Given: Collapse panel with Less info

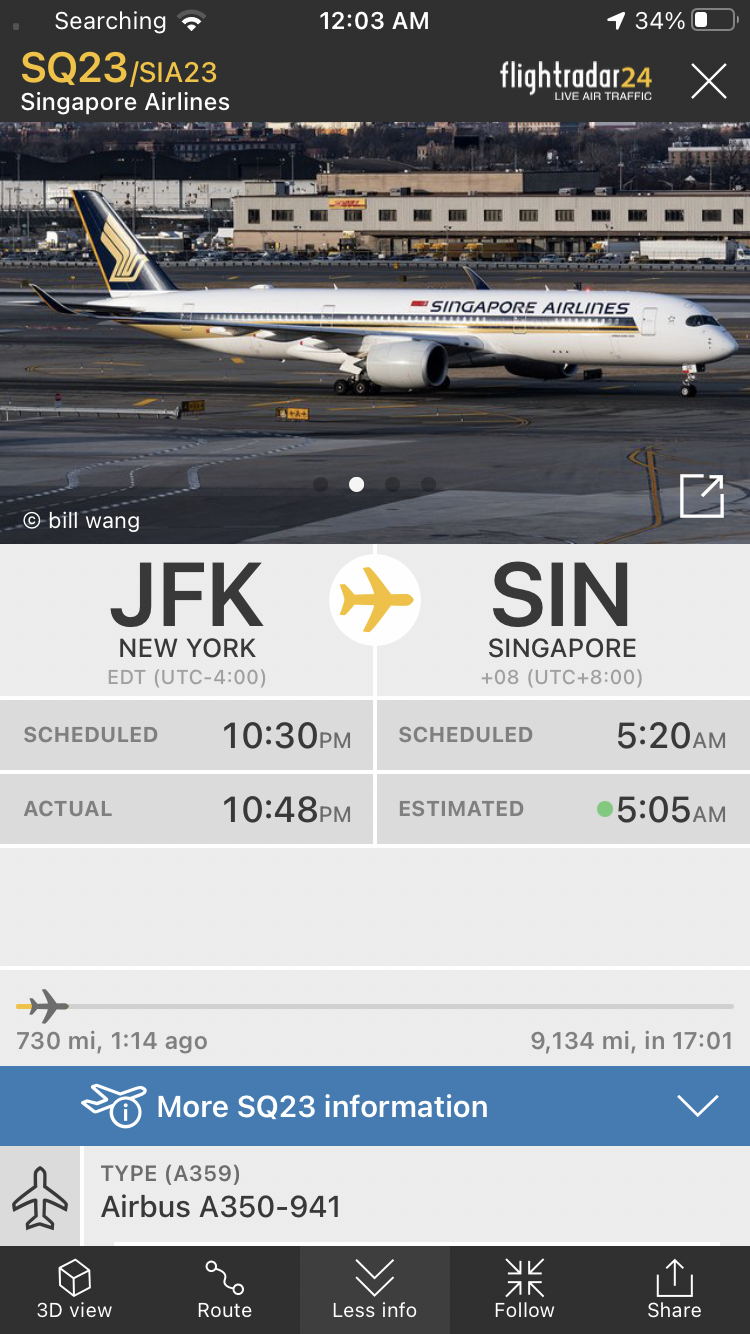Looking at the screenshot, I should [x=375, y=1289].
